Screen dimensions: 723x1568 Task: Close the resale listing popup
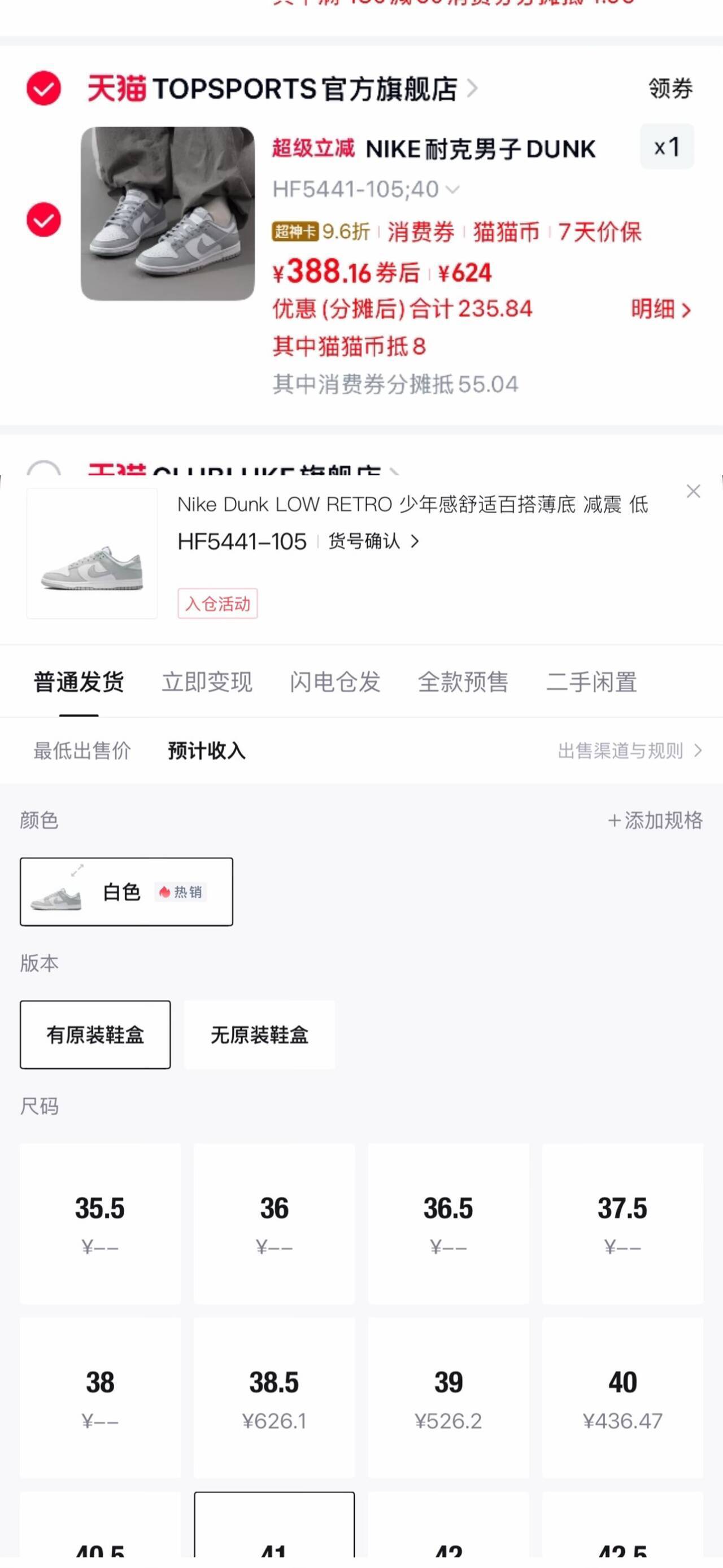coord(693,491)
